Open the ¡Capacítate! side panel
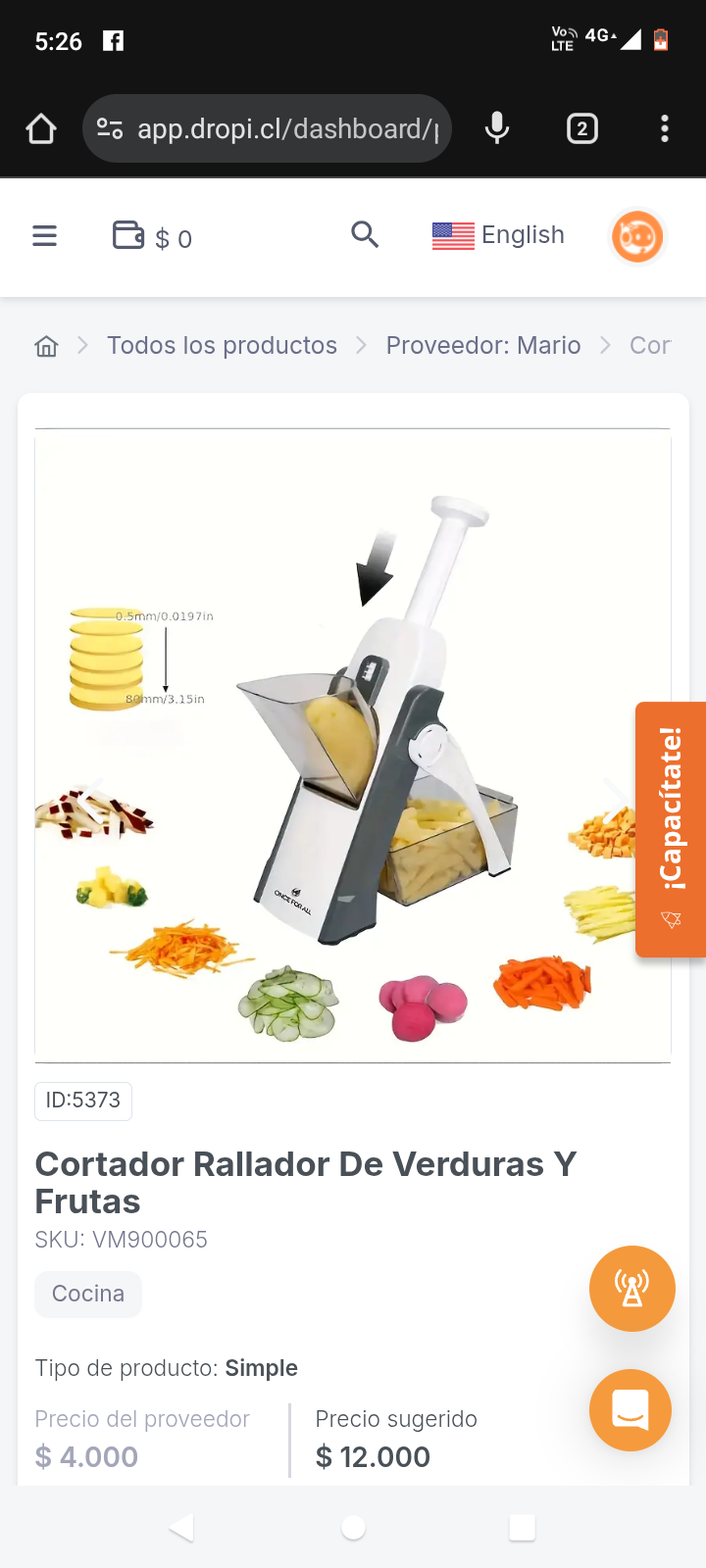This screenshot has height=1568, width=706. [x=671, y=828]
